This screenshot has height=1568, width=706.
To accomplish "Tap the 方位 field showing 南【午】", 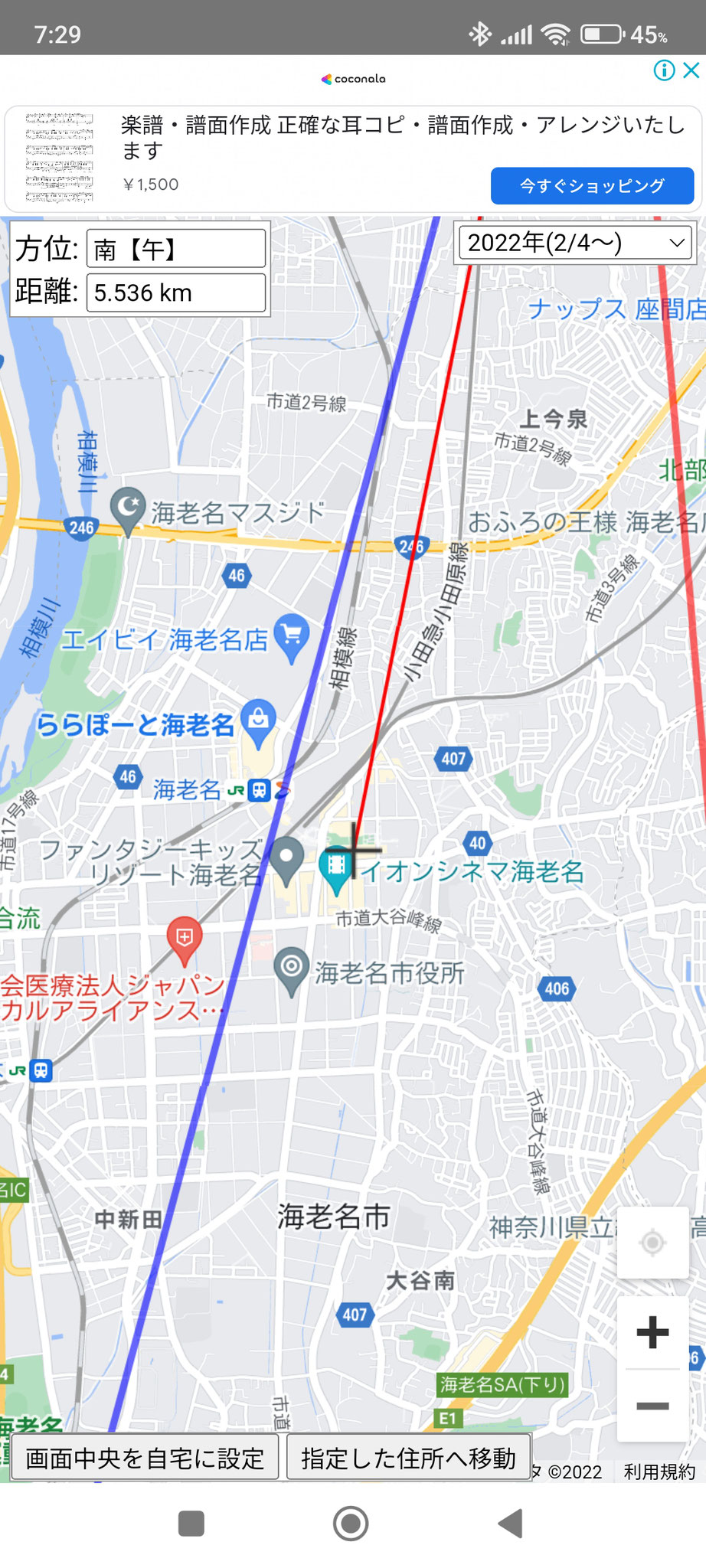I will [x=176, y=249].
